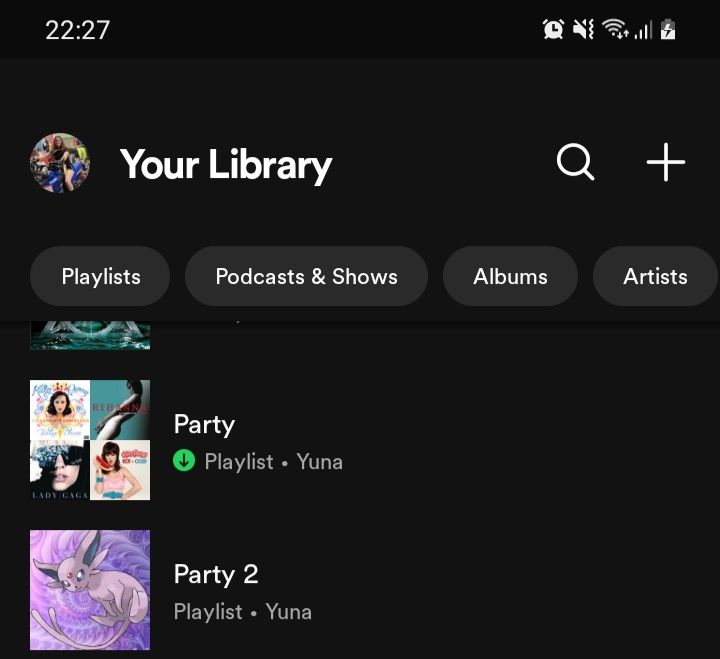Show only Artists in library

[x=655, y=276]
